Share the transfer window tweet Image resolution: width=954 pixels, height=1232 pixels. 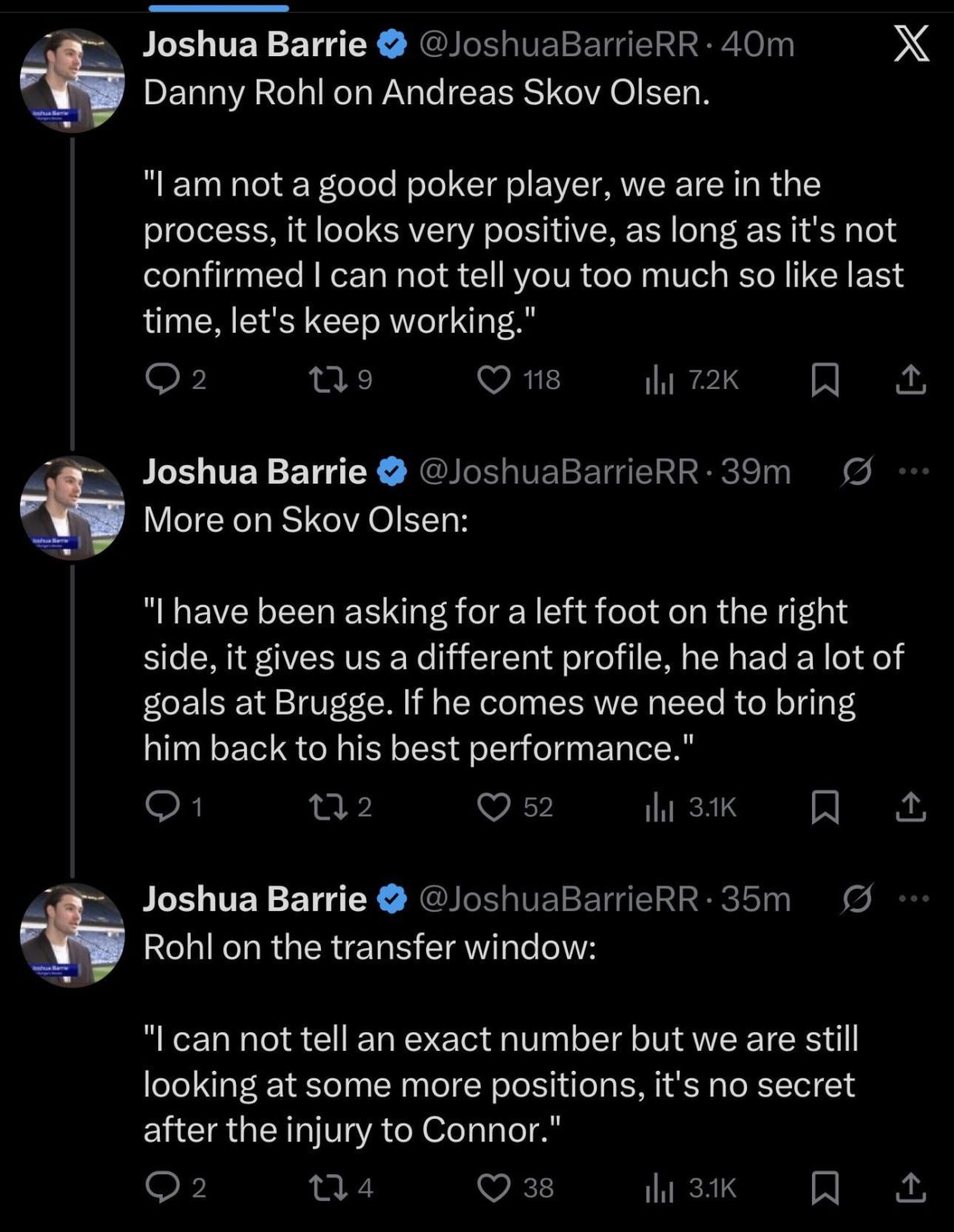point(910,1188)
